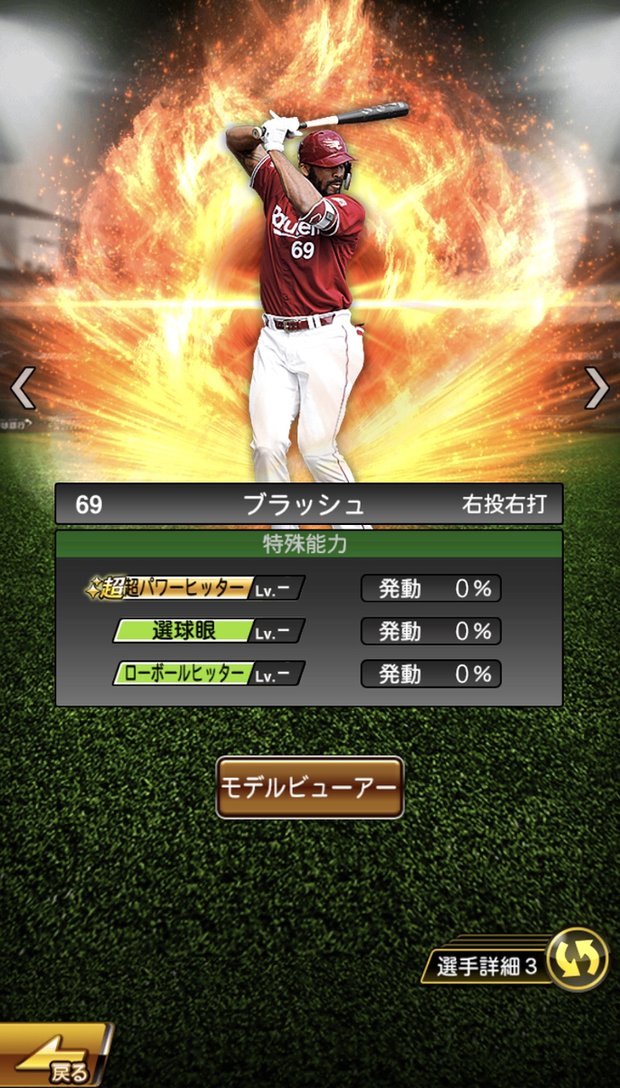Go to the previous player with the left arrow
This screenshot has height=1088, width=620.
pos(23,388)
